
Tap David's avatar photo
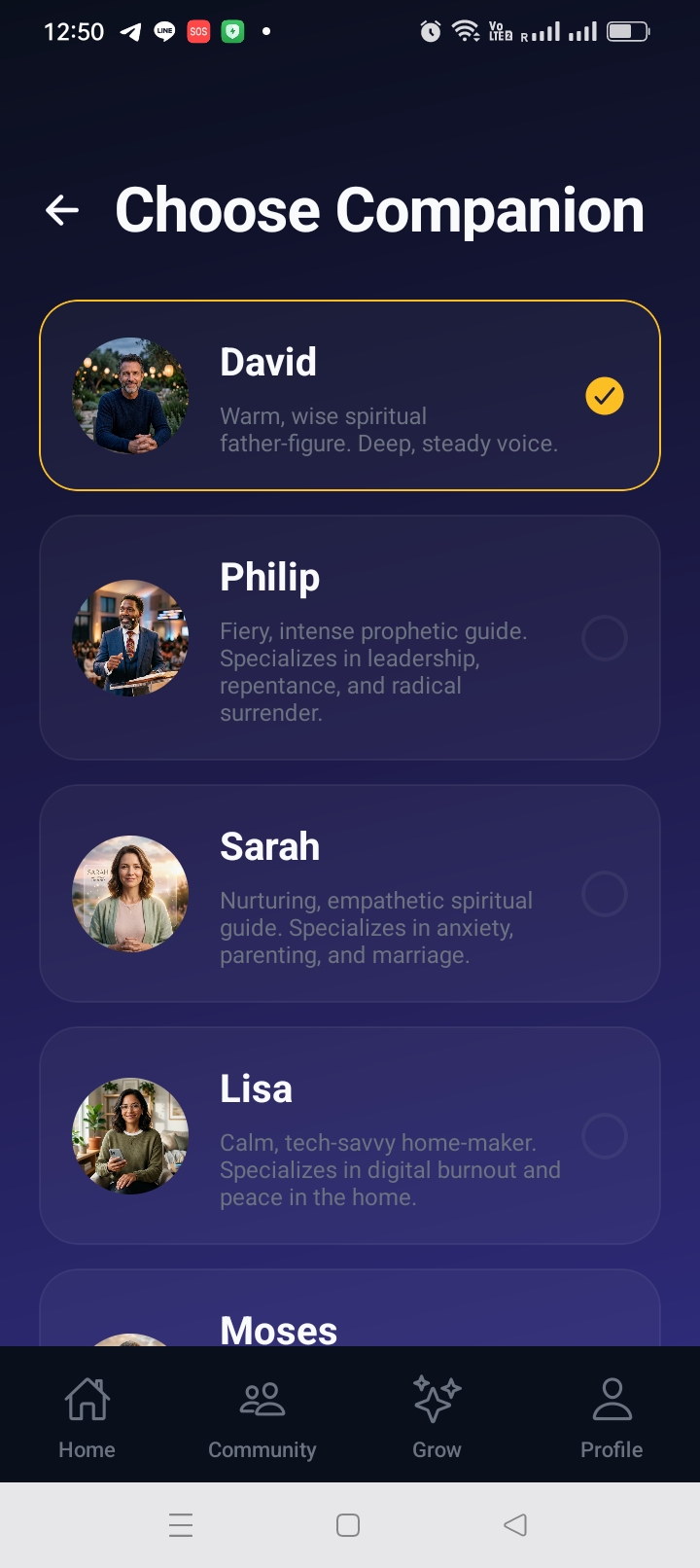(129, 396)
